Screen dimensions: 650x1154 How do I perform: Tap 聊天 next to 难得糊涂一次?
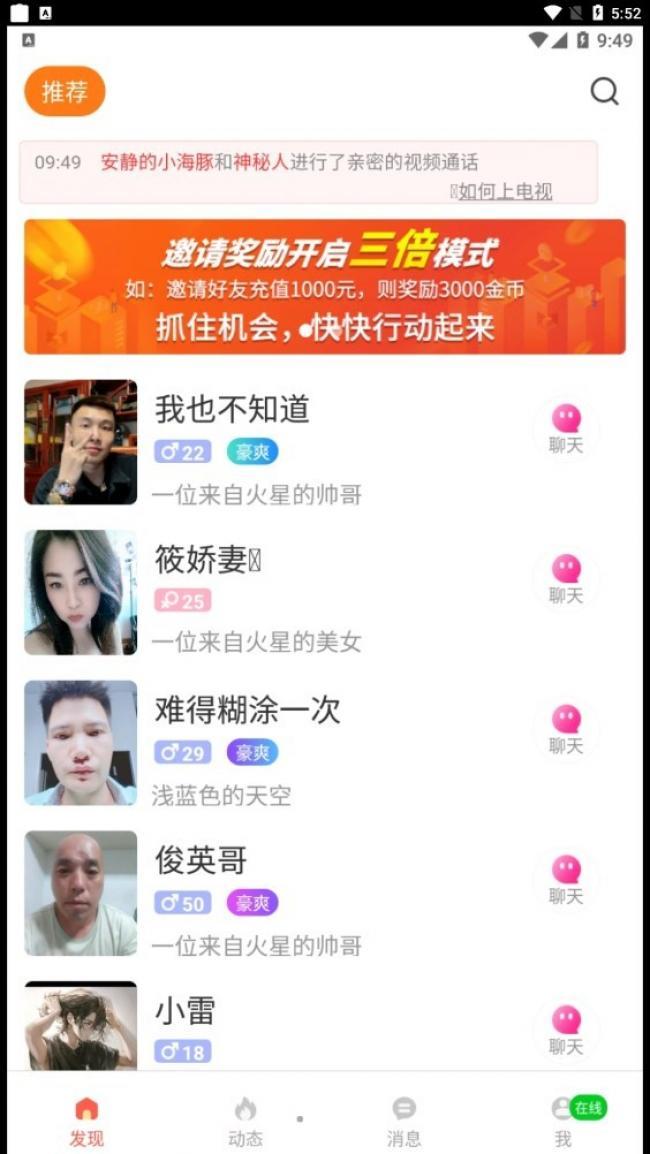[x=566, y=729]
